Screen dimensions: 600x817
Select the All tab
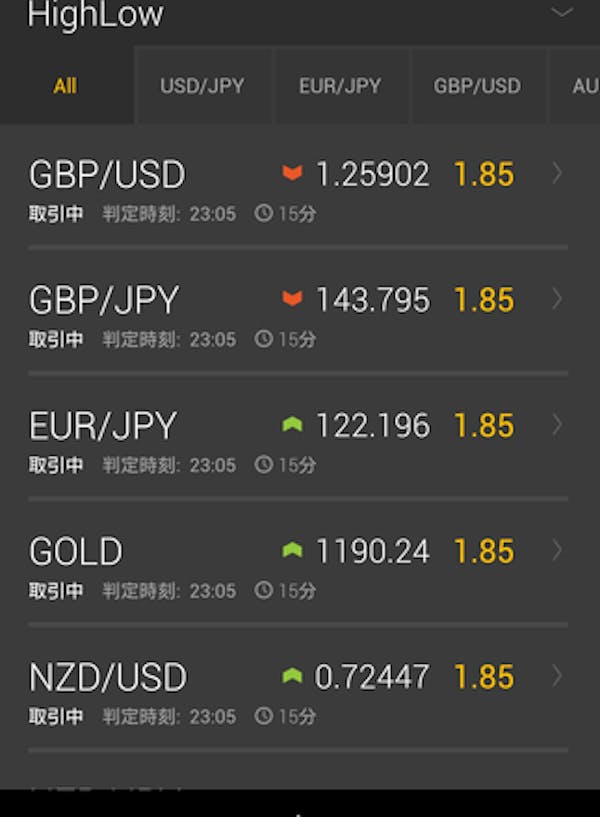[x=66, y=86]
